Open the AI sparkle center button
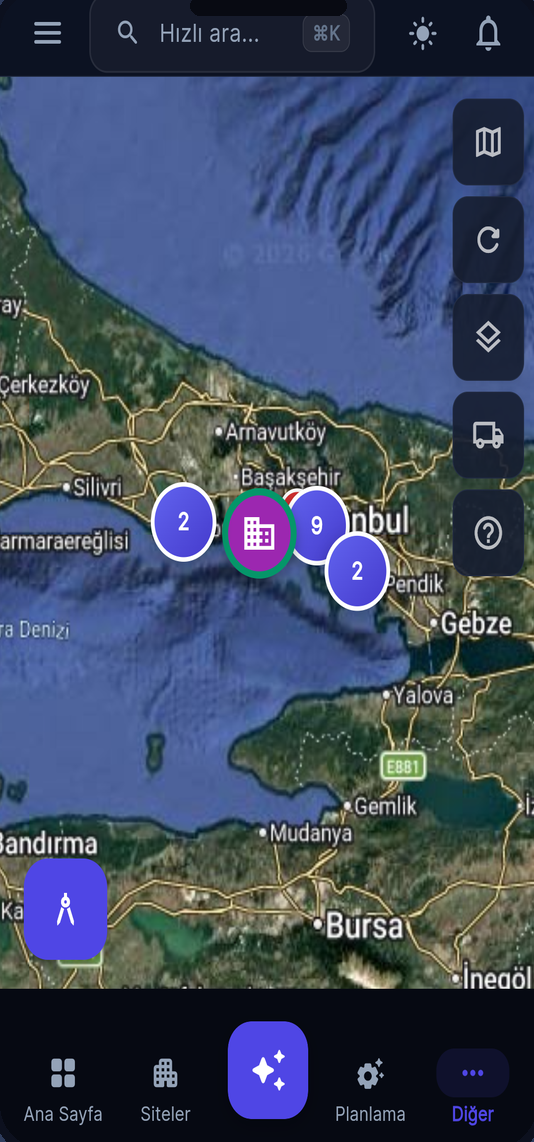The width and height of the screenshot is (534, 1142). [x=268, y=1070]
